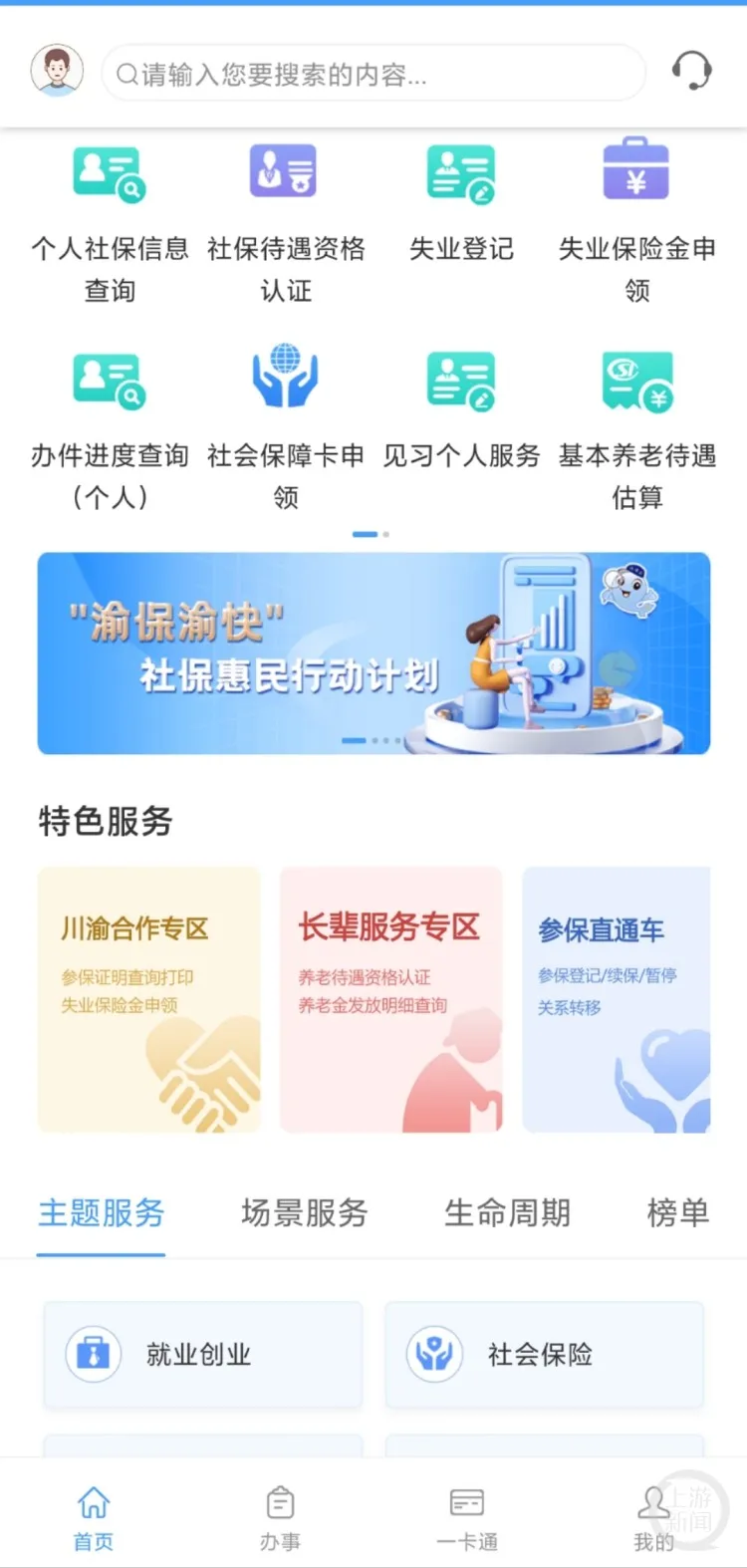Tap the search input field

pos(373,73)
